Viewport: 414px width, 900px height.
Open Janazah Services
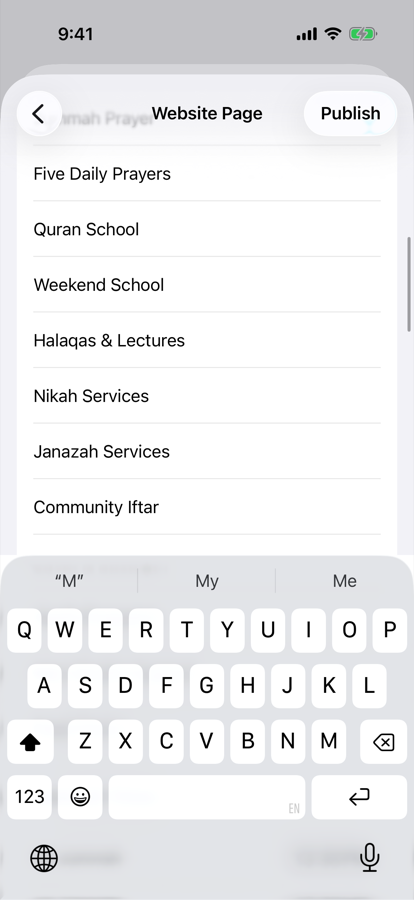pos(207,452)
